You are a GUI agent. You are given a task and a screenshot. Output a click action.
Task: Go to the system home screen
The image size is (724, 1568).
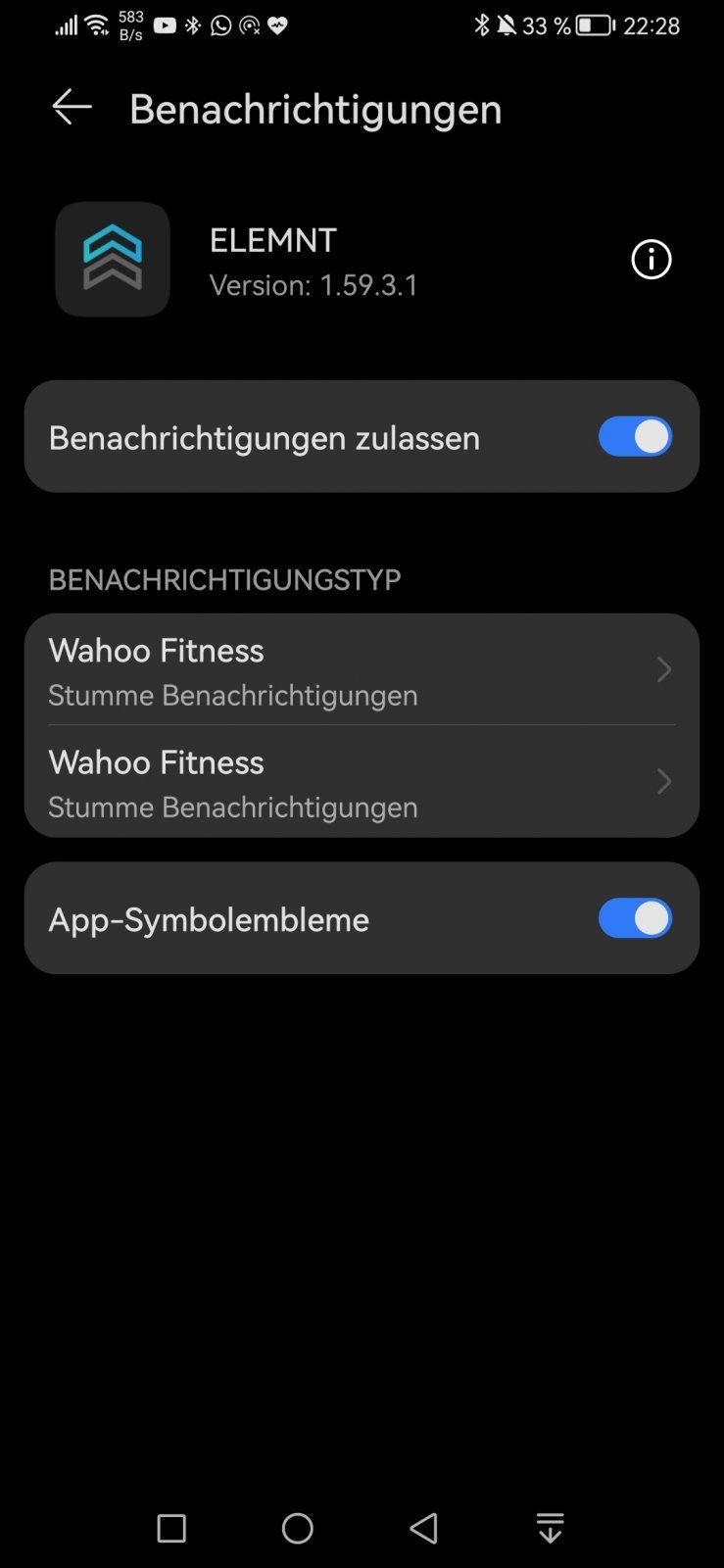297,1528
